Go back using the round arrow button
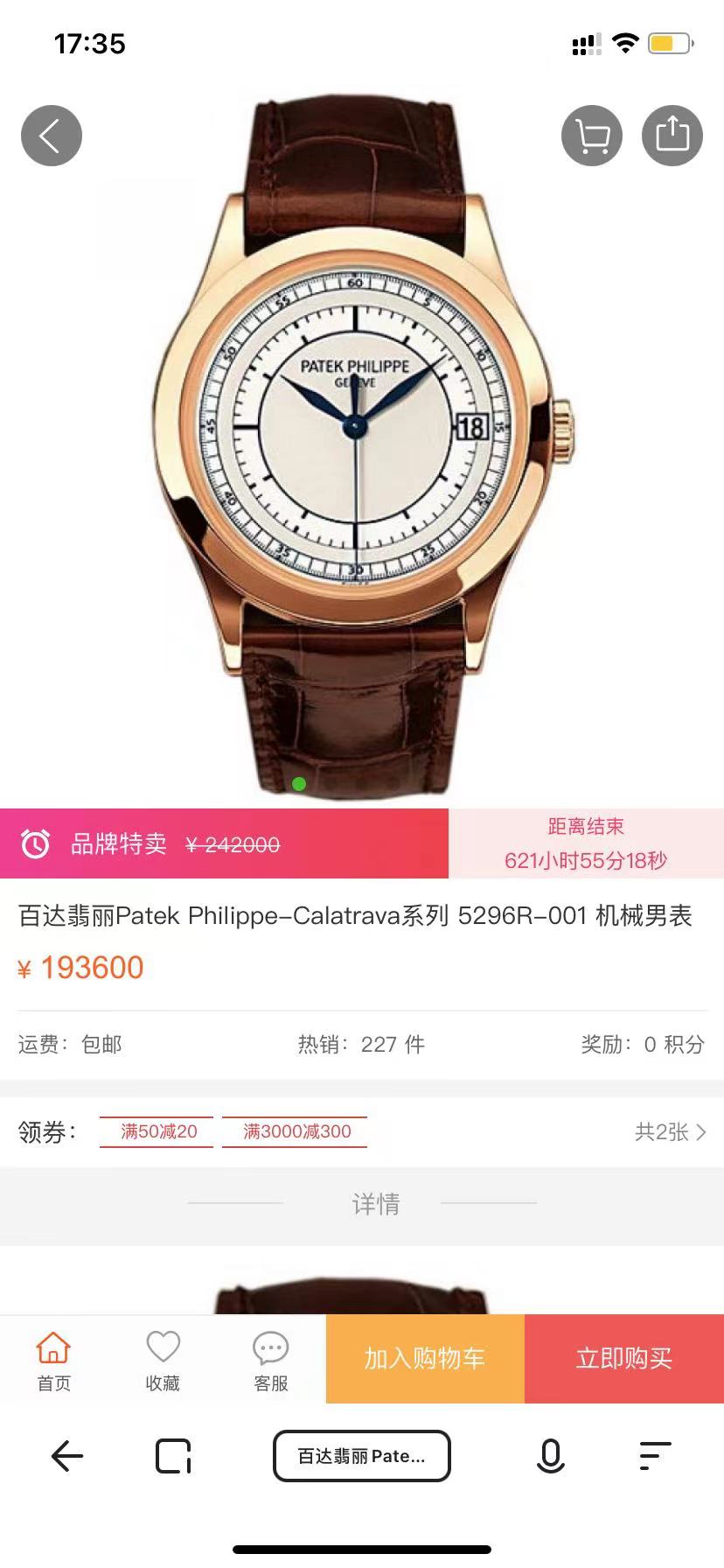The image size is (724, 1568). click(52, 136)
